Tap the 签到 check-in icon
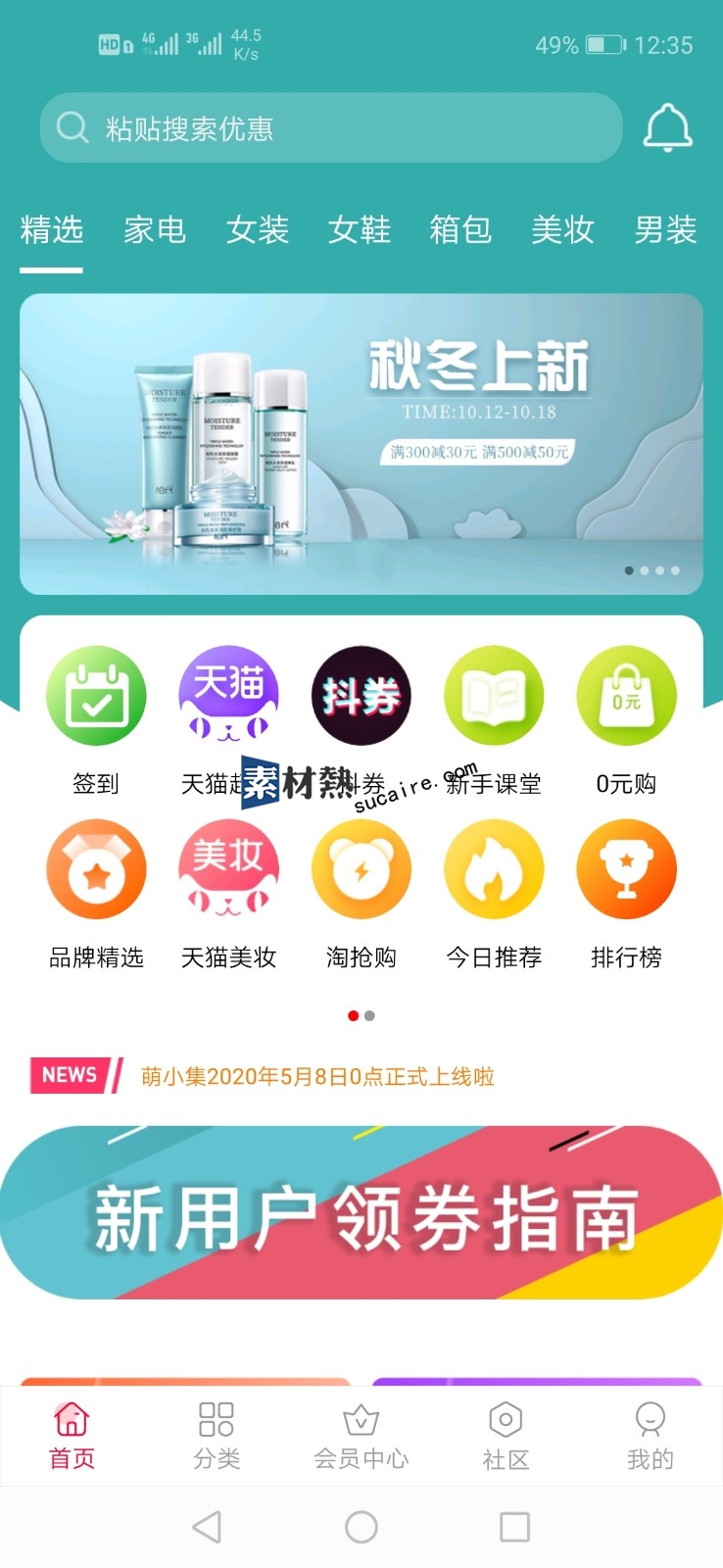 point(96,697)
